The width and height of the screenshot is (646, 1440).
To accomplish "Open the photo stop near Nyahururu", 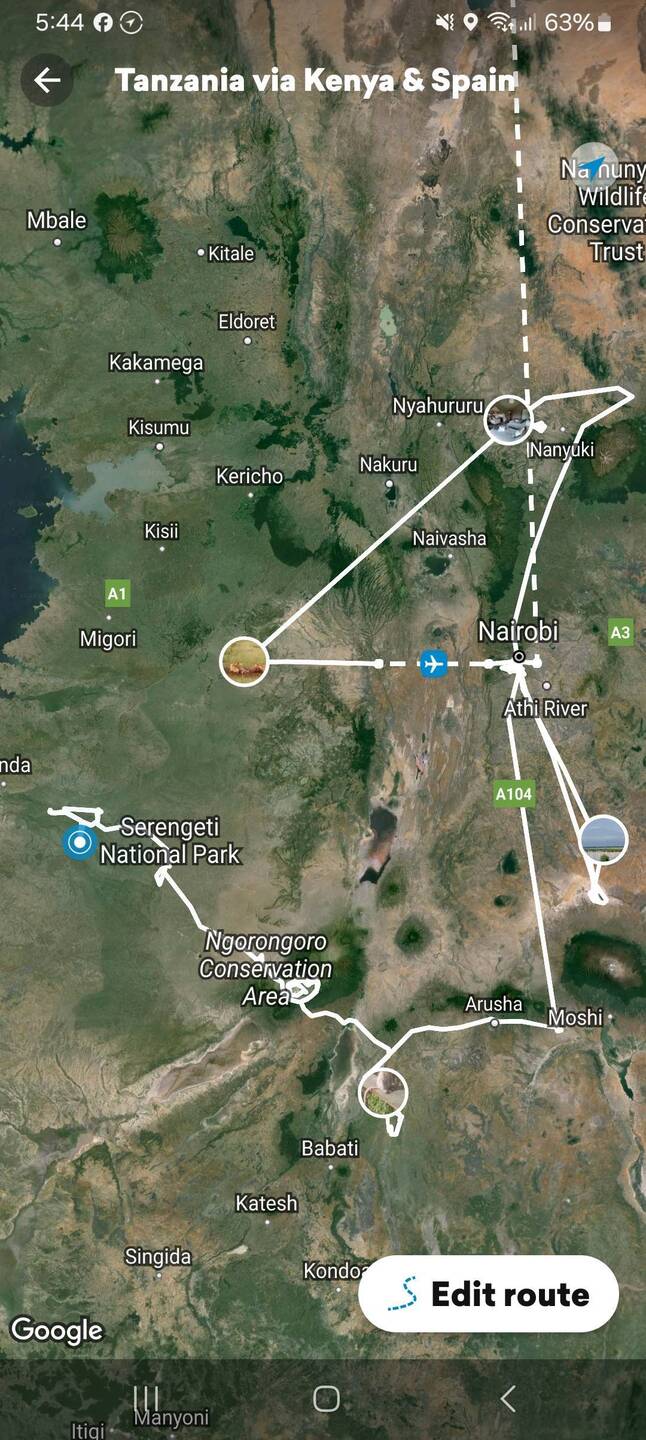I will pos(508,419).
